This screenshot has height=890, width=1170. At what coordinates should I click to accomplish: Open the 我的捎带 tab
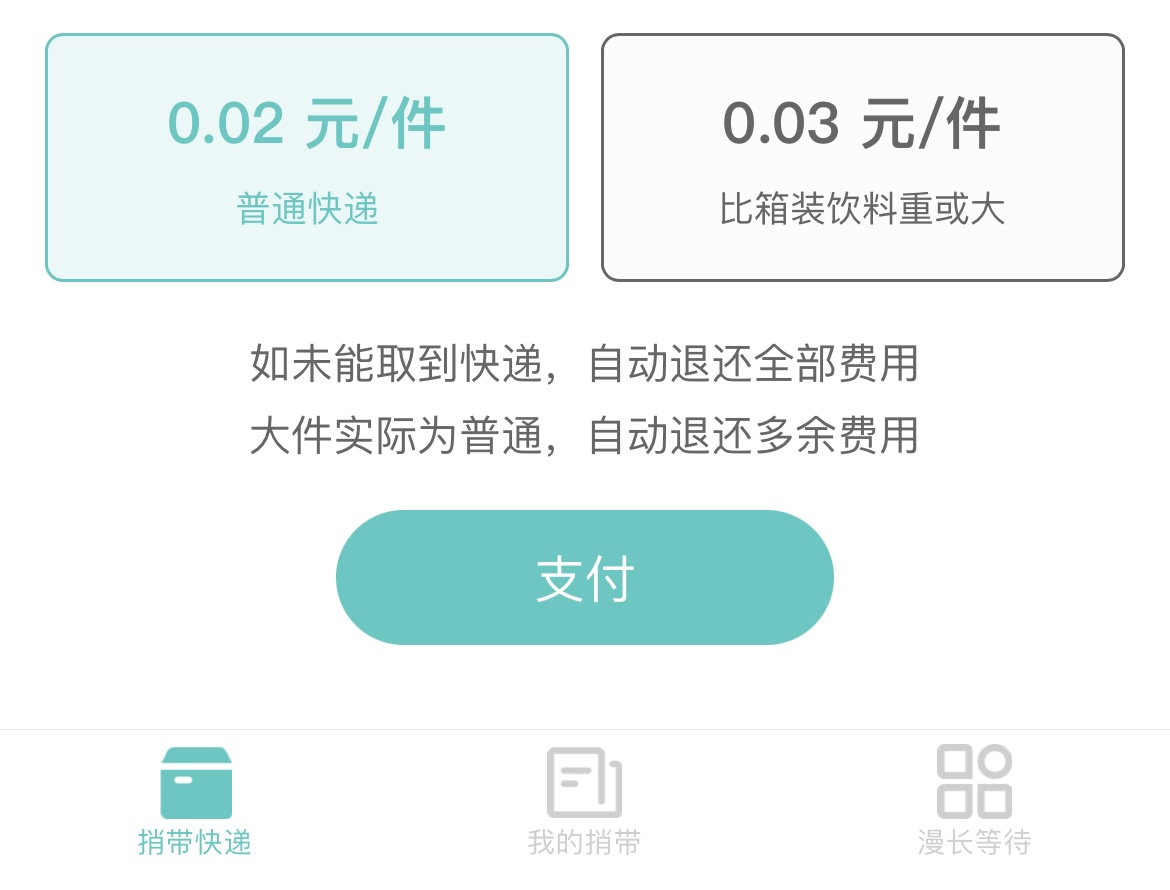(x=584, y=802)
